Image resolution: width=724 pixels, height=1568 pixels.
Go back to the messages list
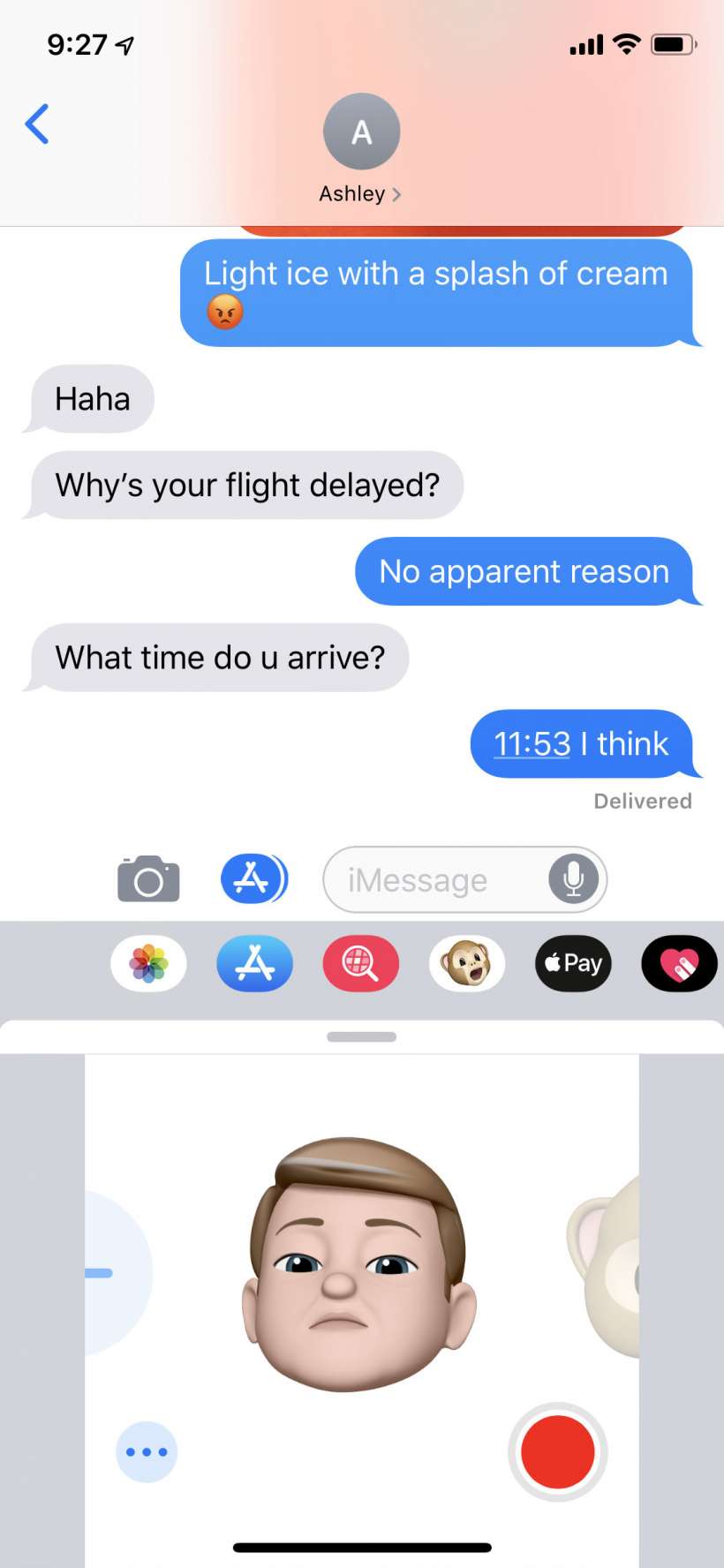(37, 124)
